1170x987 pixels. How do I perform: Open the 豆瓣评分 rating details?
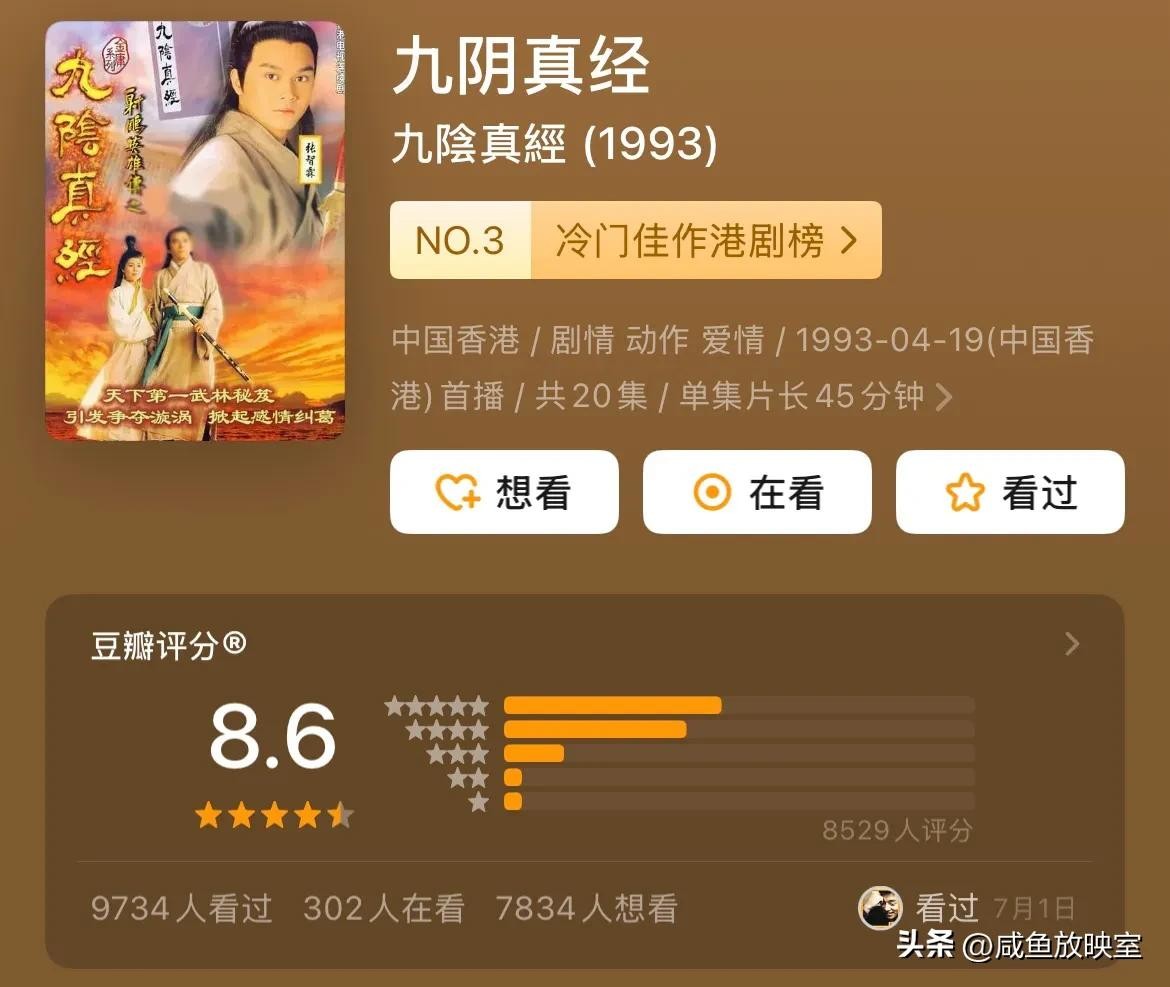point(1071,643)
